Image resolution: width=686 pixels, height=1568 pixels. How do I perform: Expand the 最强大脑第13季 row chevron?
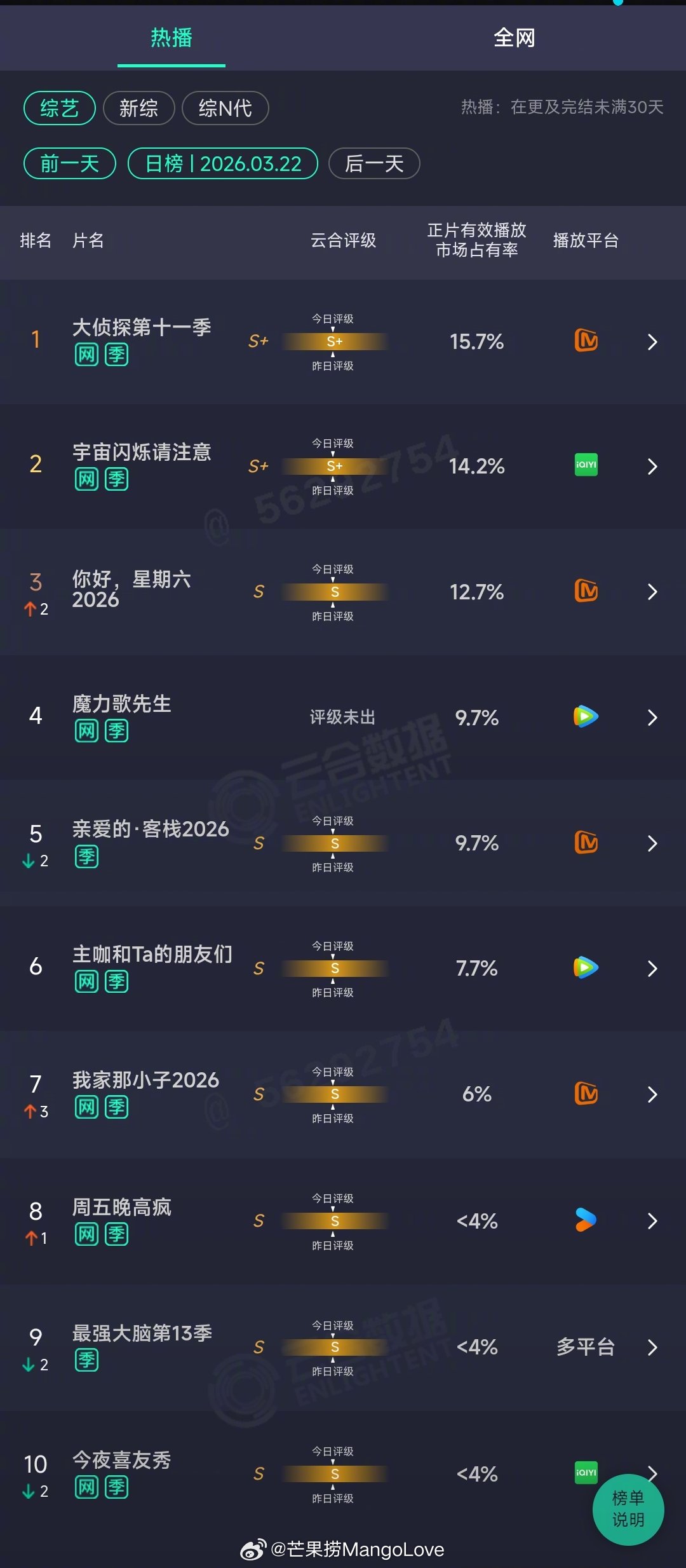coord(653,1347)
